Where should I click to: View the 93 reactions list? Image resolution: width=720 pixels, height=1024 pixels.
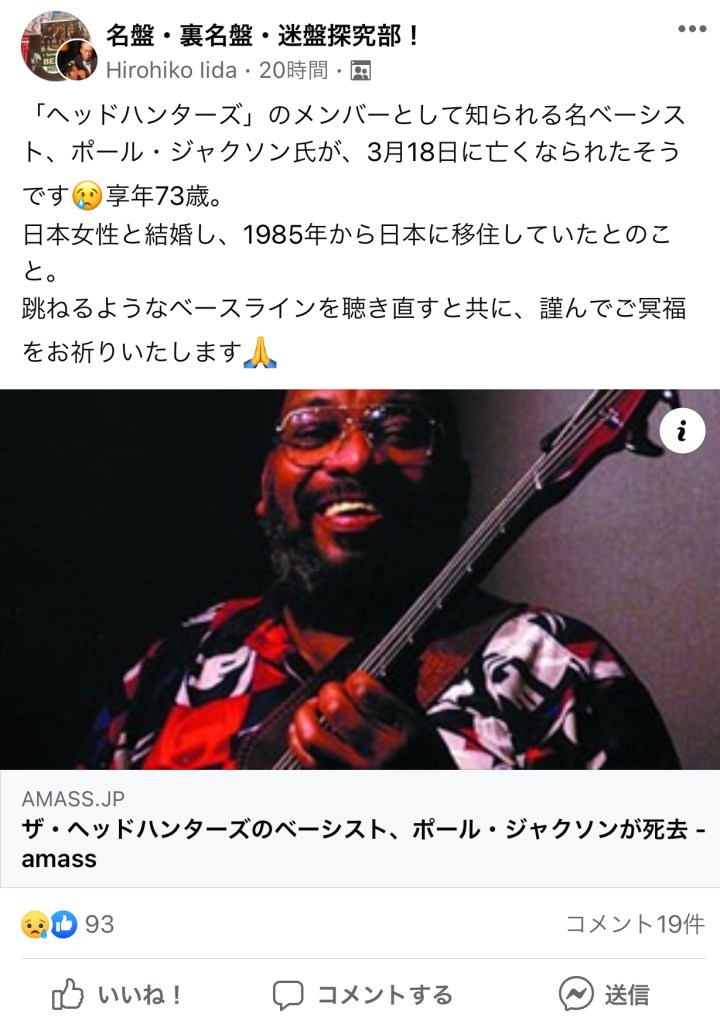click(68, 924)
